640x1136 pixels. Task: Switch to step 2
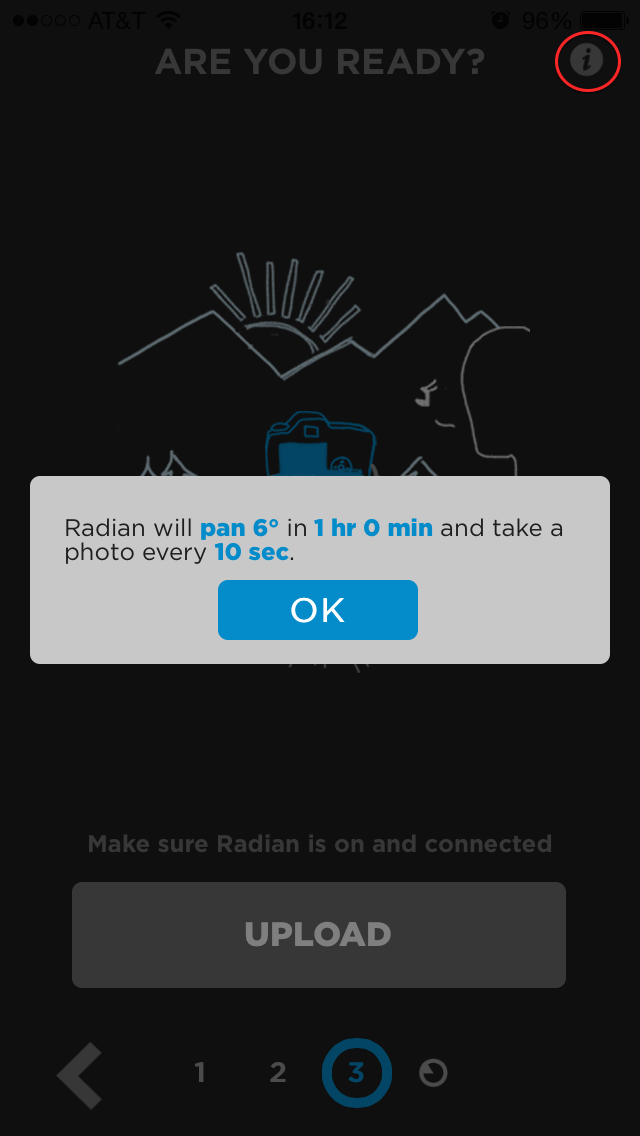click(278, 1073)
